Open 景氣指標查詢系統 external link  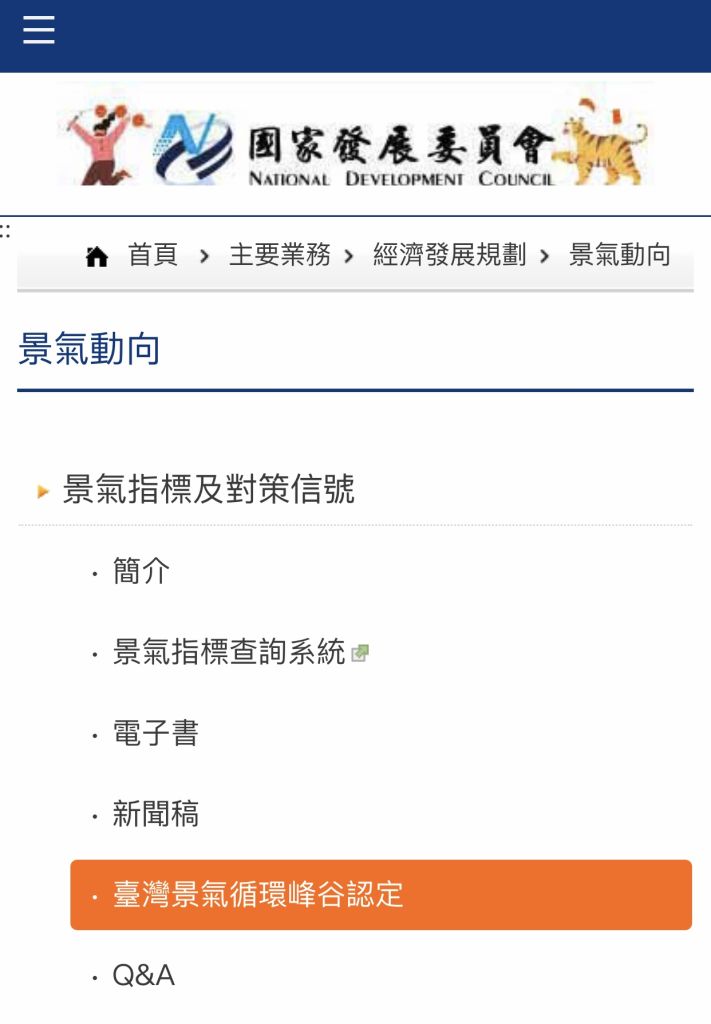(x=229, y=653)
